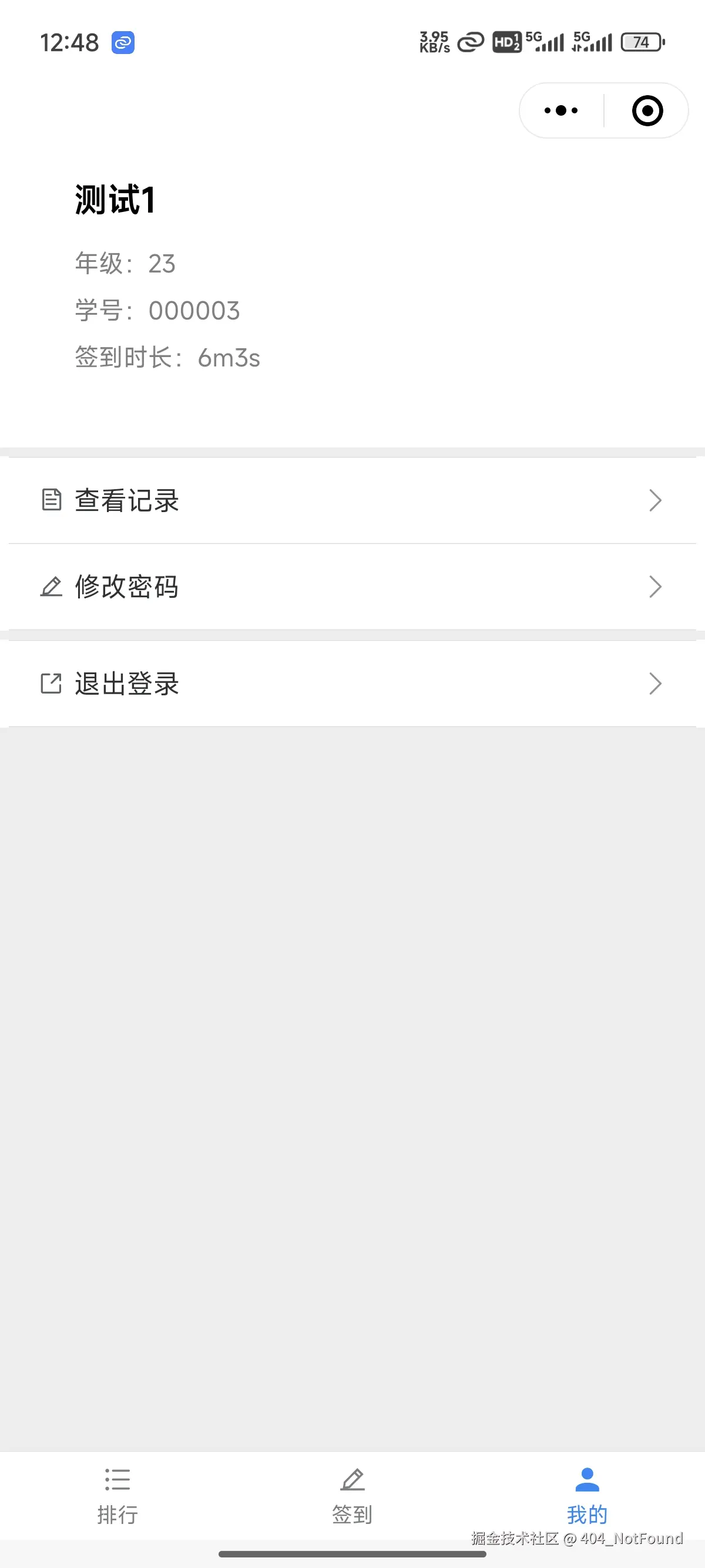Open 查看记录 to view records
Image resolution: width=705 pixels, height=1568 pixels.
click(x=352, y=500)
